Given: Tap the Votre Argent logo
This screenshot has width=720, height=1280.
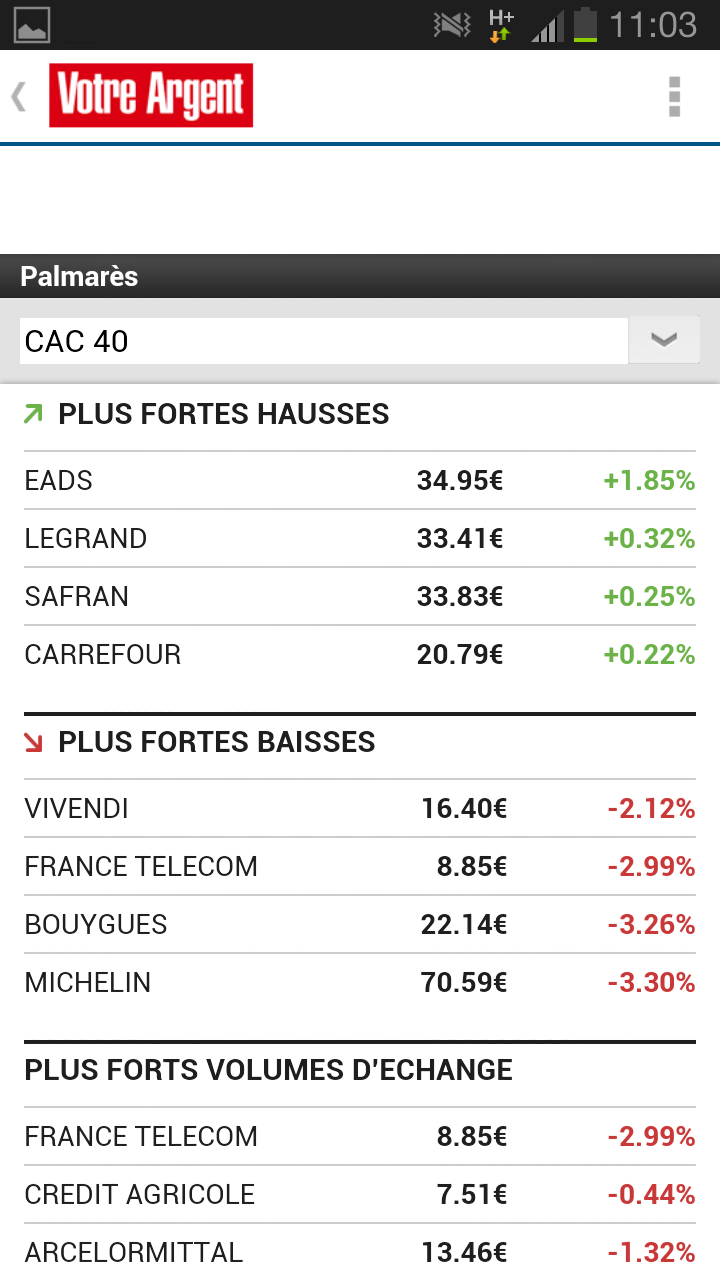Looking at the screenshot, I should click(150, 95).
